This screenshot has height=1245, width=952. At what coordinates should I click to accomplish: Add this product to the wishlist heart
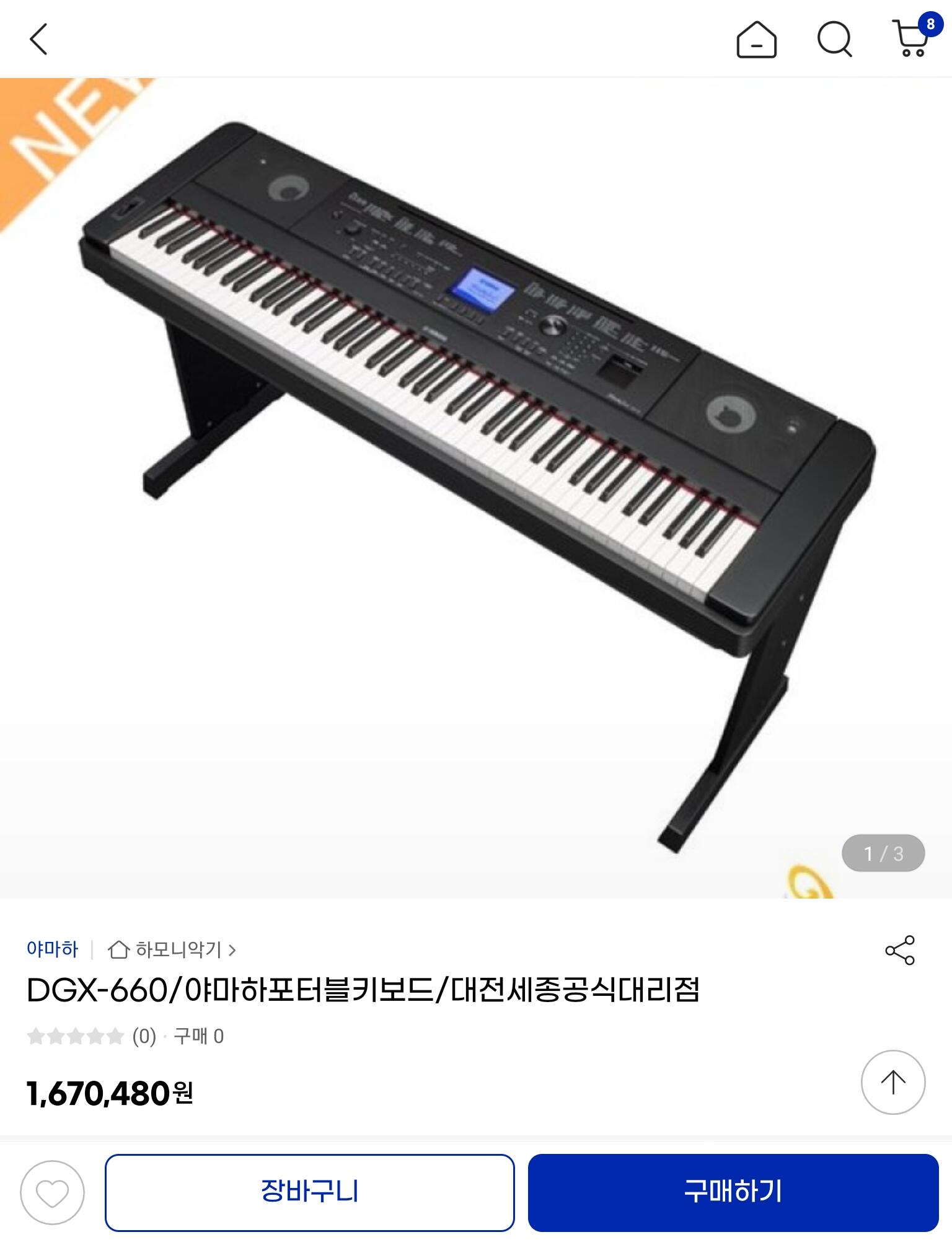[x=52, y=1192]
